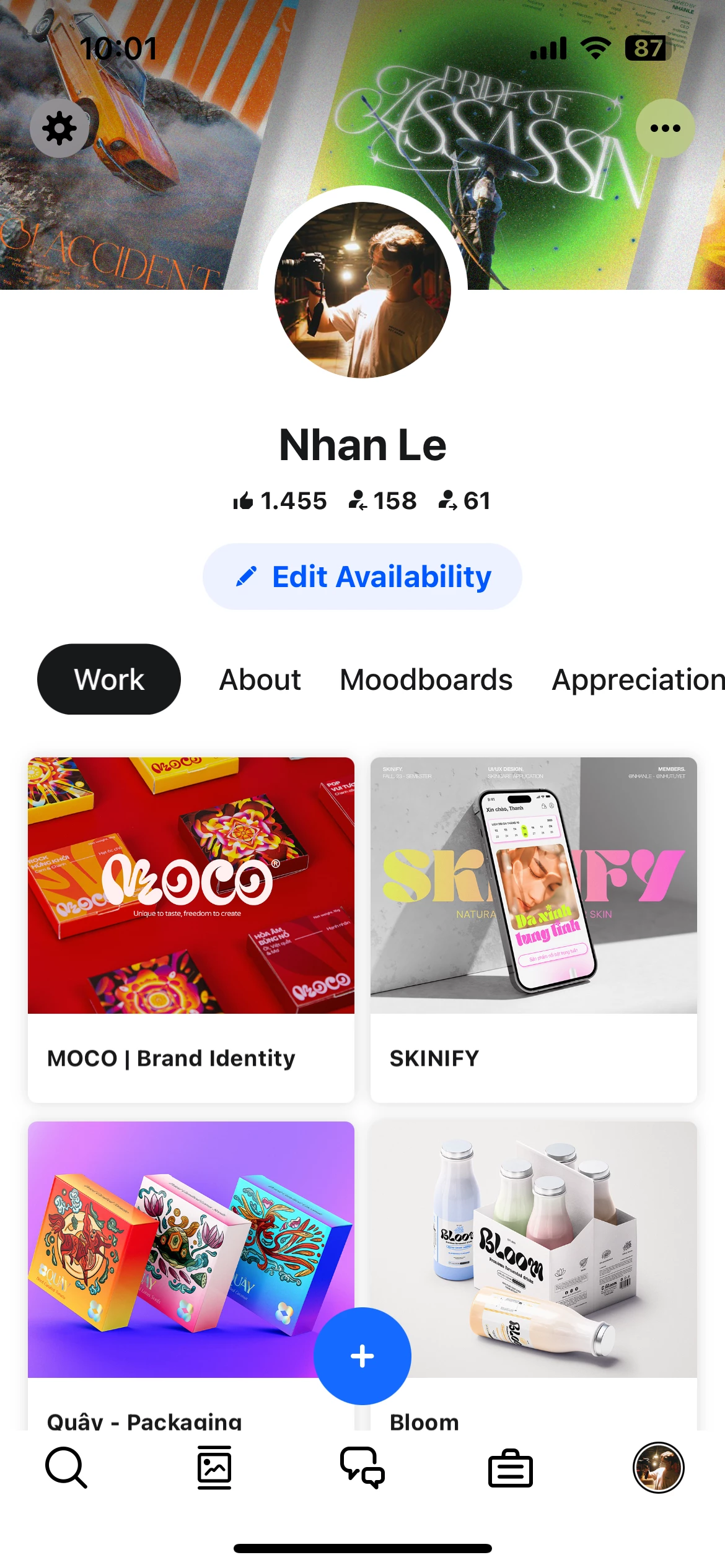Select the Work tab
Screen dimensions: 725x1568
(109, 679)
